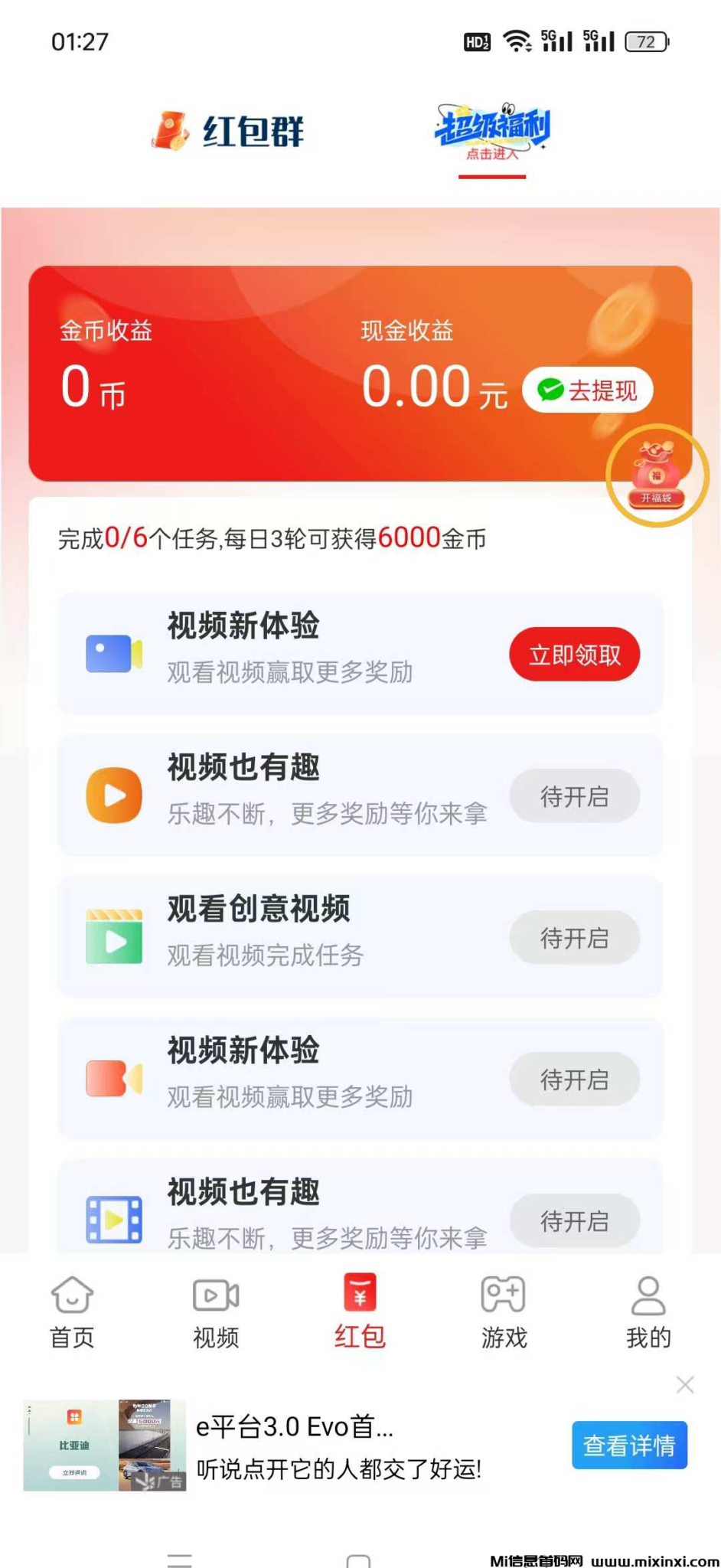Dismiss the advertisement with the X

coord(685,1384)
